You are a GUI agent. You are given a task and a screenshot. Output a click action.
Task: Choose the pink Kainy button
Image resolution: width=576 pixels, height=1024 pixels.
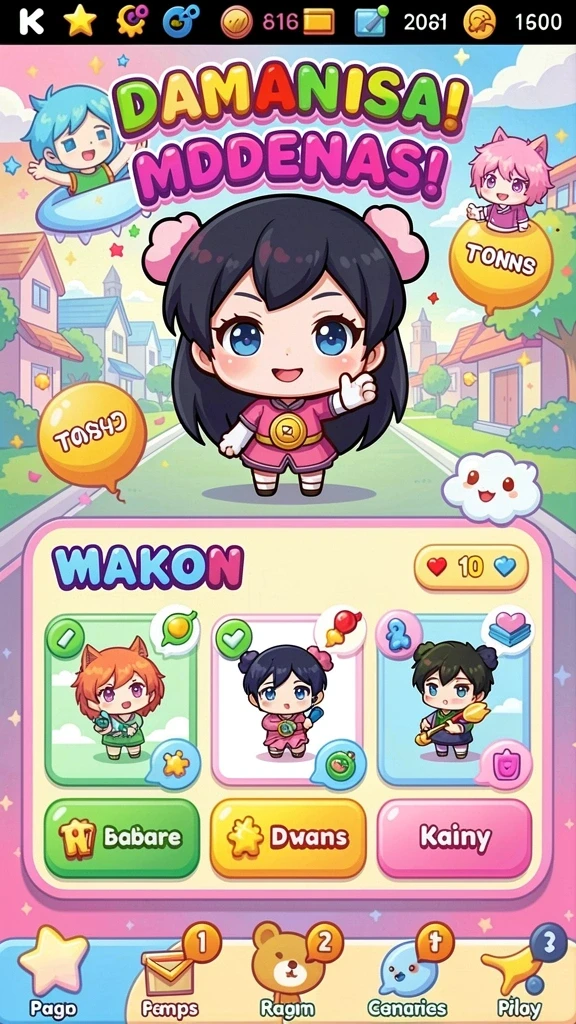455,838
